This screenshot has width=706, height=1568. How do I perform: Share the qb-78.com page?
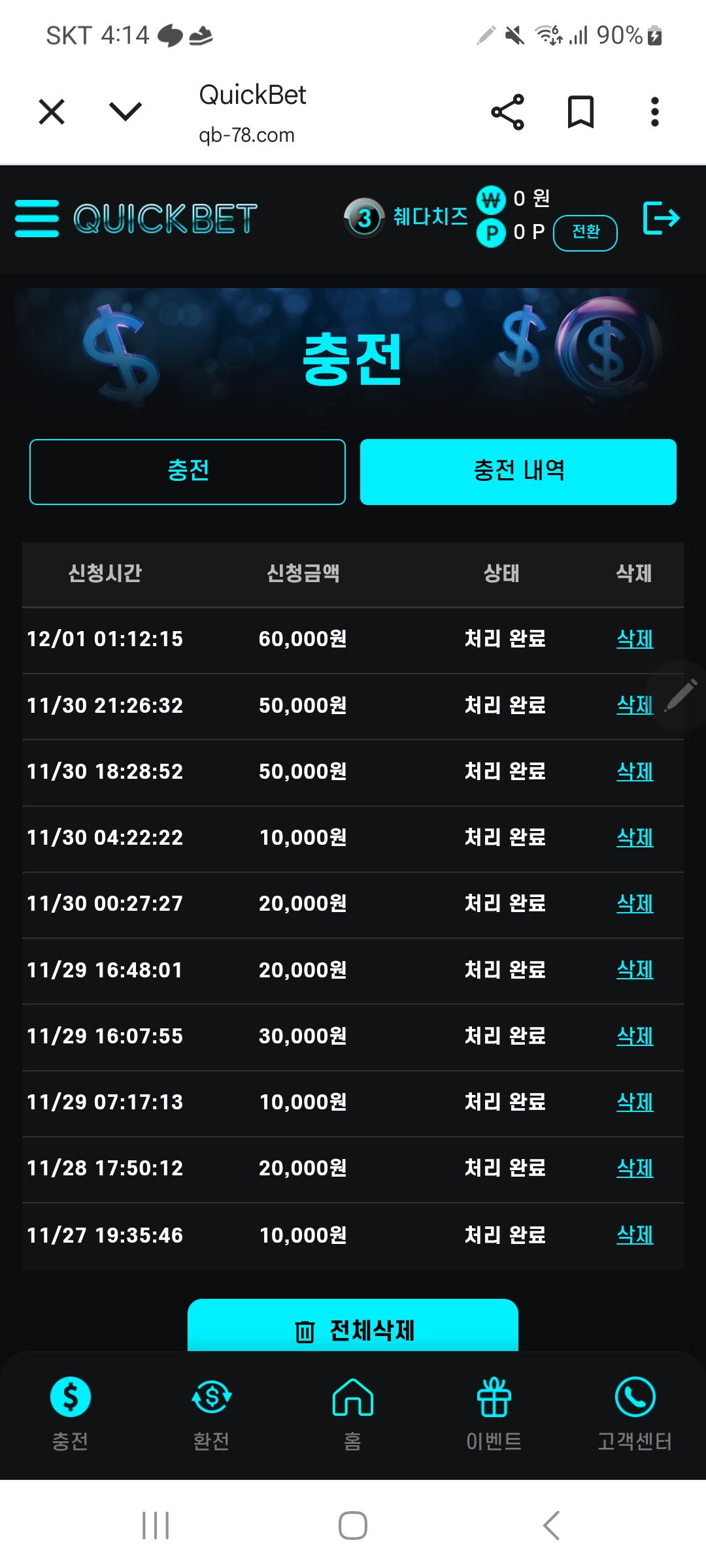coord(508,112)
